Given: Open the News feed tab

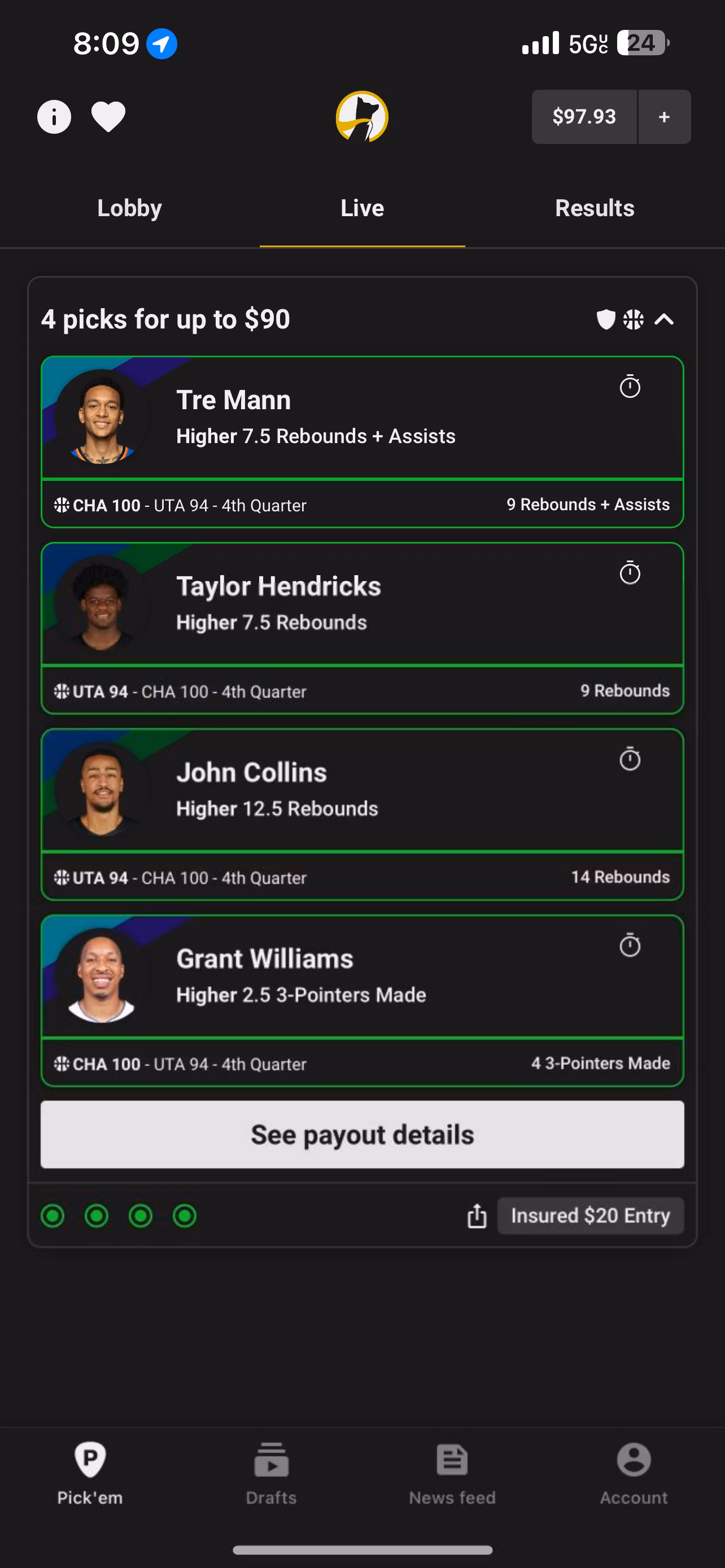Looking at the screenshot, I should (x=452, y=1473).
